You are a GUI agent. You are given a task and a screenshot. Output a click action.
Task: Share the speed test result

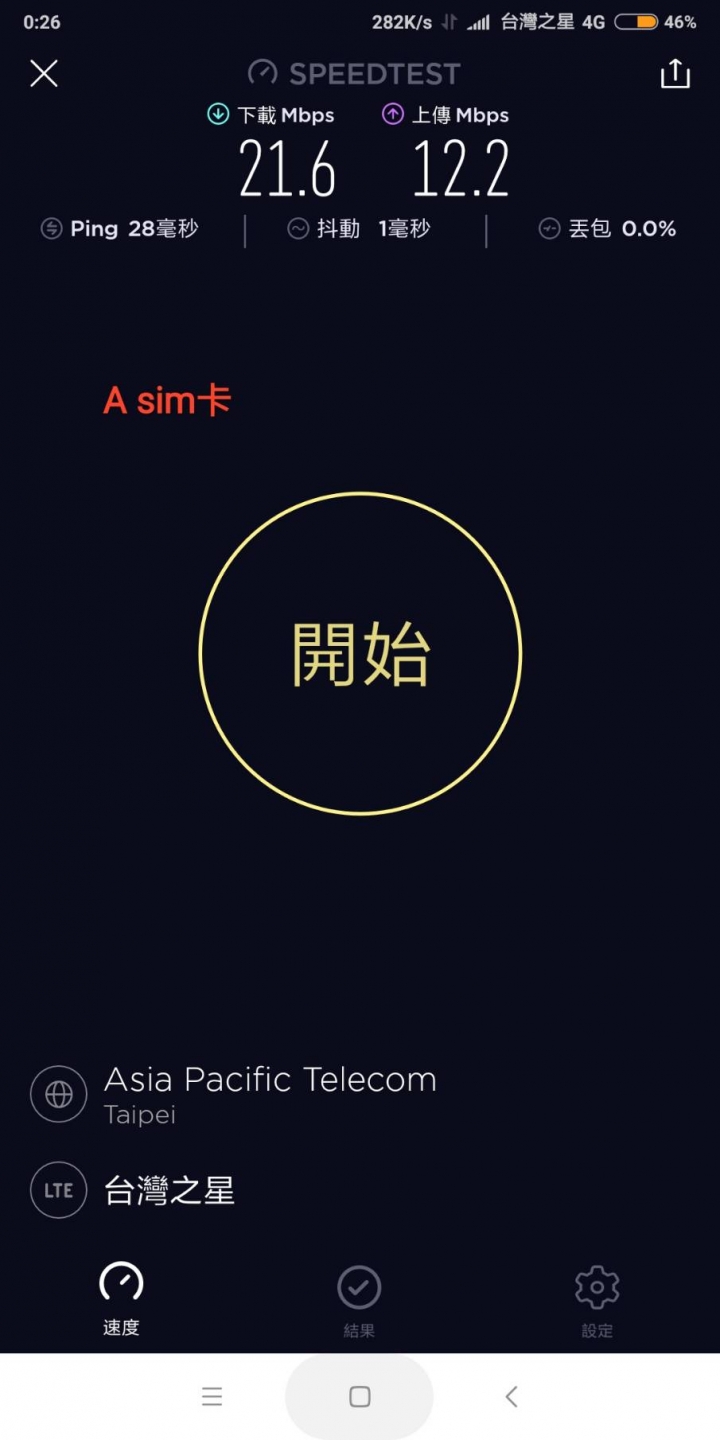click(x=675, y=73)
